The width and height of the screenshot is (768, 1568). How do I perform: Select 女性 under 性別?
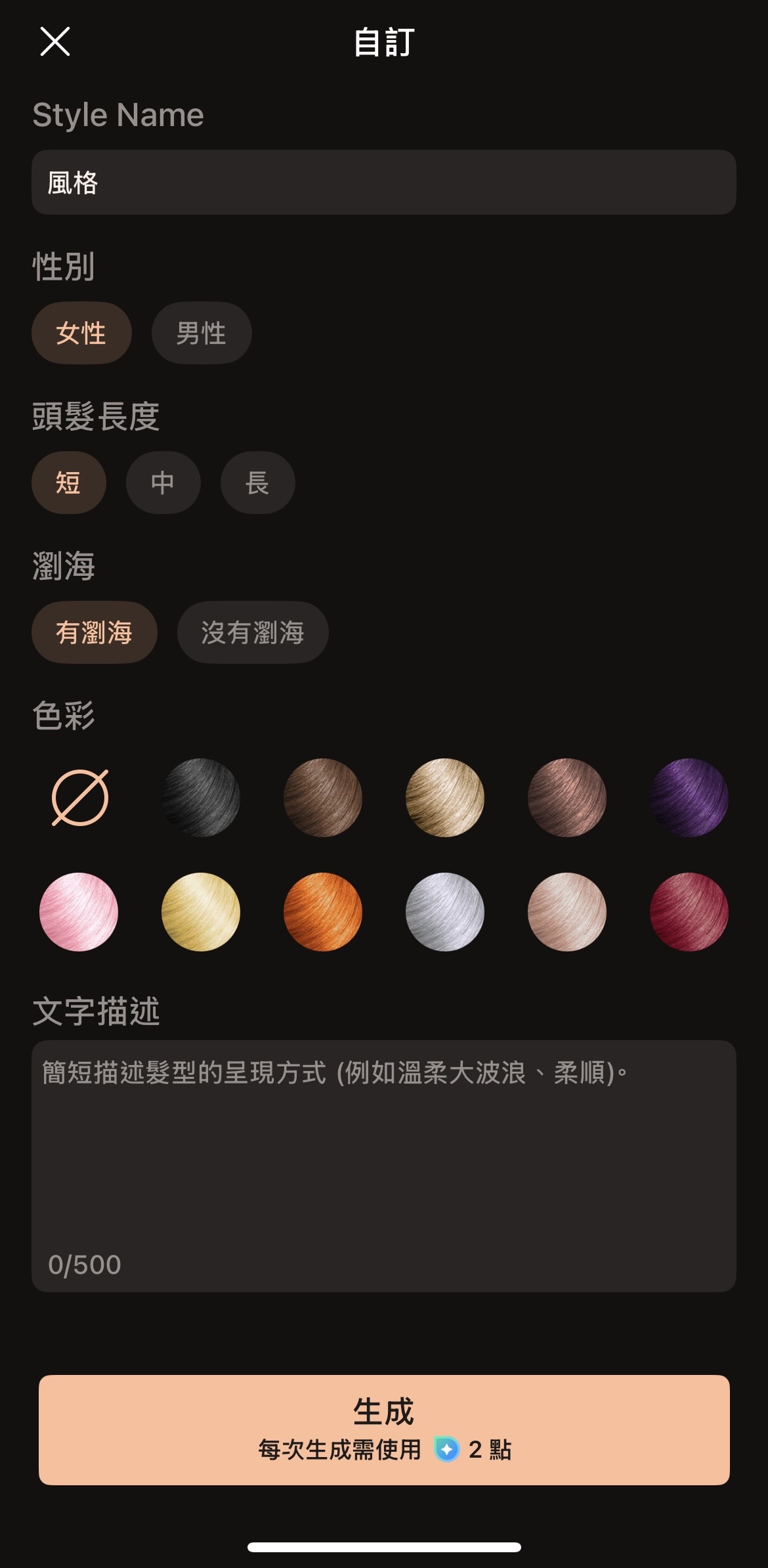point(81,333)
